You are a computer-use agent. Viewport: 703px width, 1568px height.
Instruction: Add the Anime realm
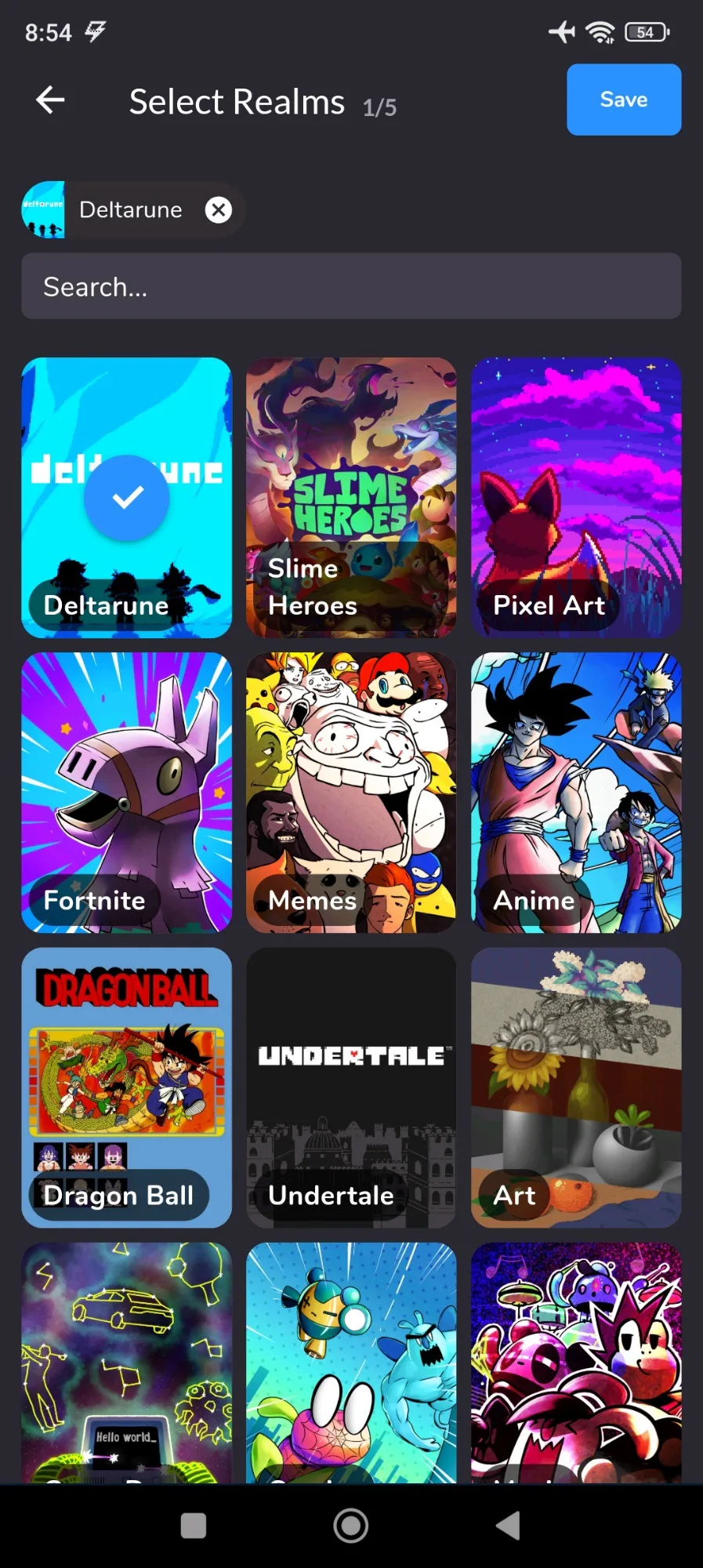[x=576, y=793]
